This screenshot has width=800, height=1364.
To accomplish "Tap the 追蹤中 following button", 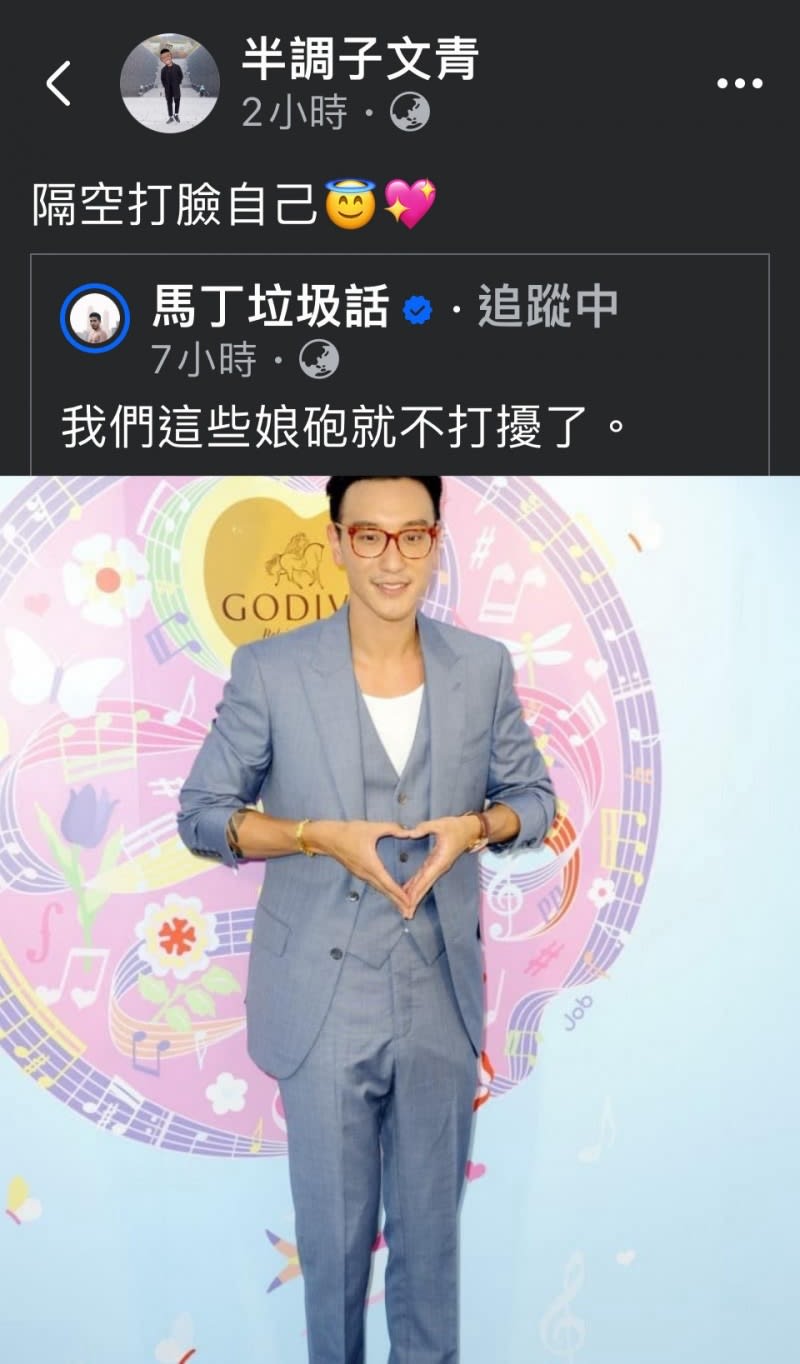I will (547, 307).
